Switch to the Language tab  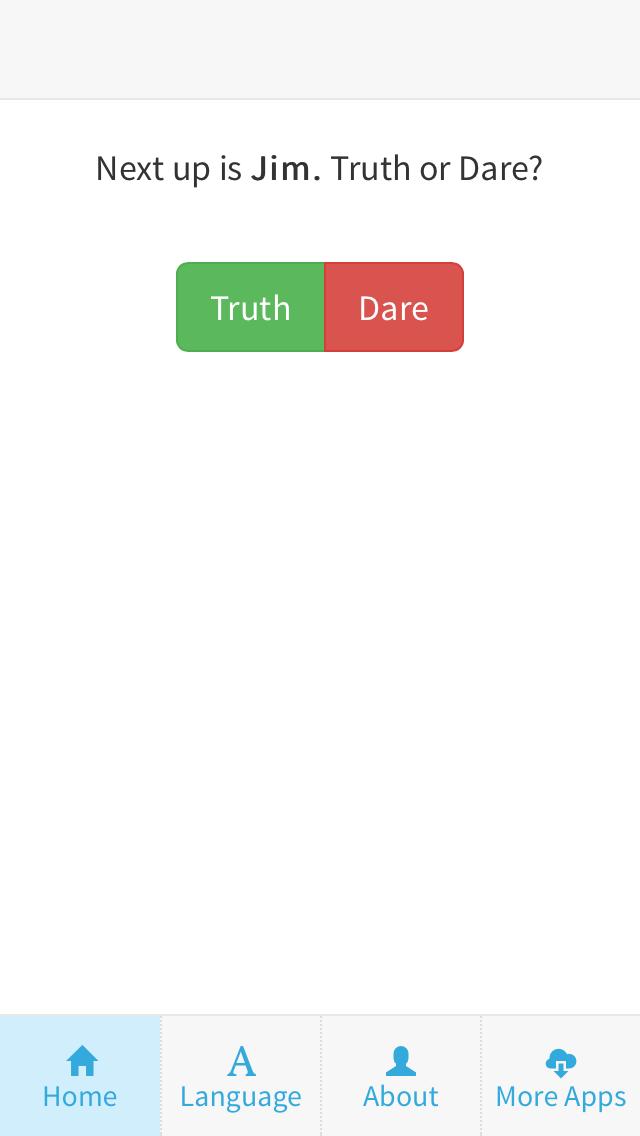(241, 1076)
